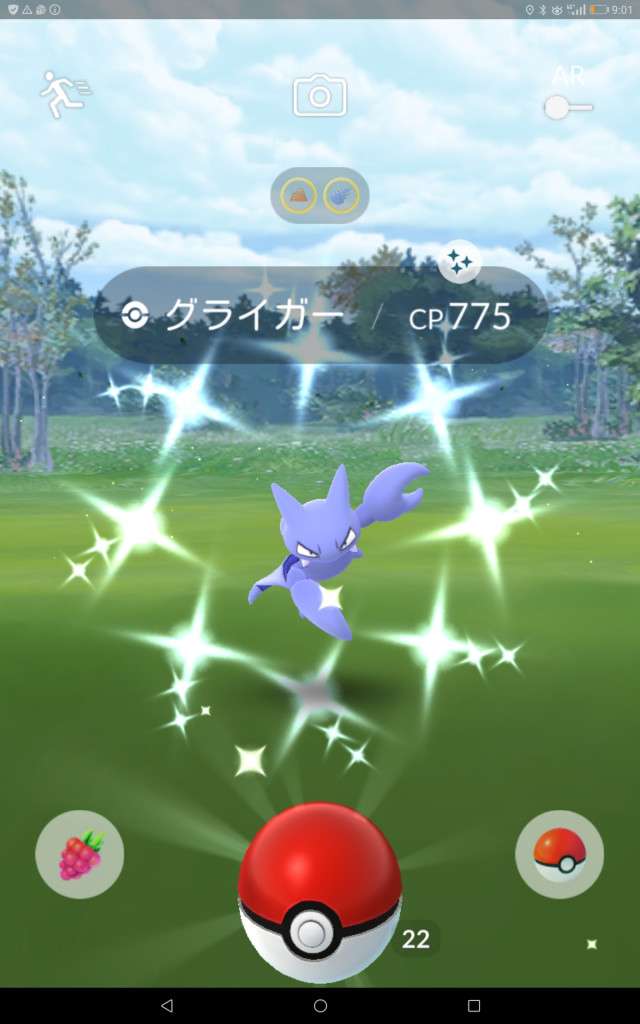Tap the large red Poké Ball

click(318, 892)
